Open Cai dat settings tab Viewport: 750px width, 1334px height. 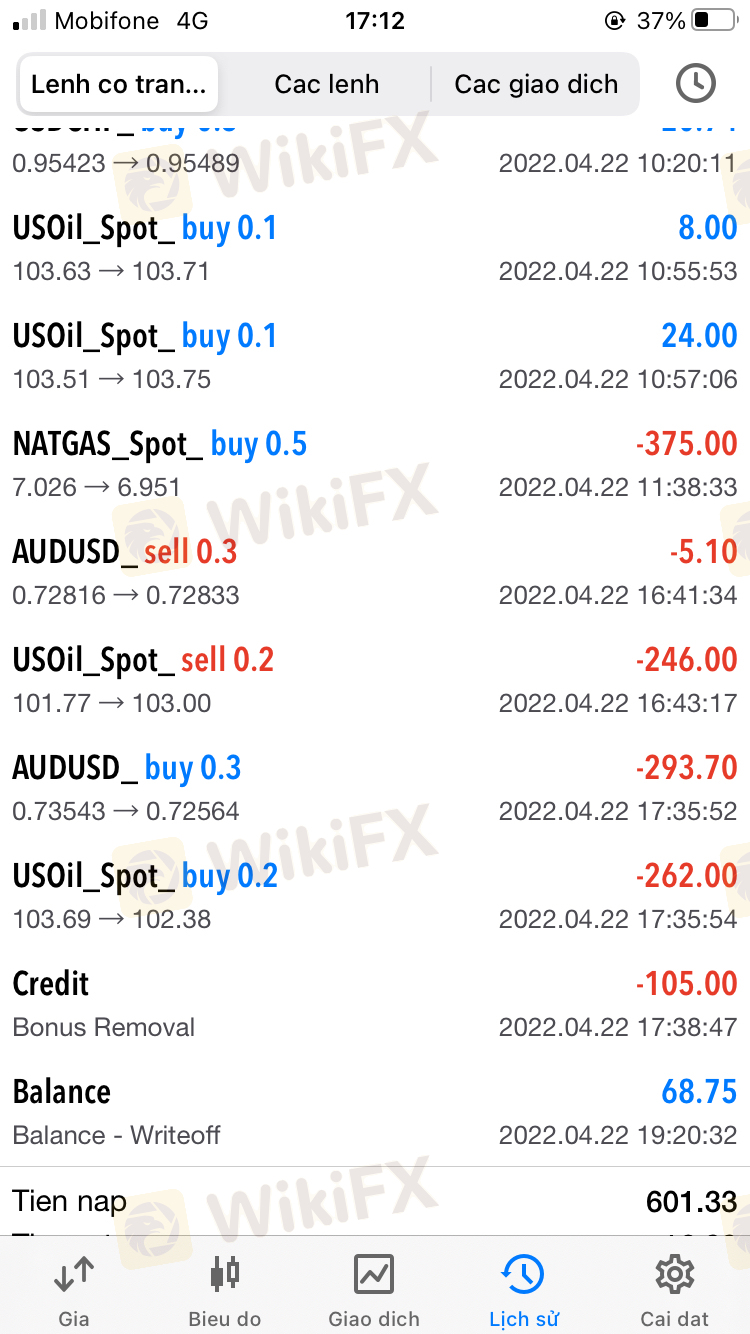coord(675,1290)
